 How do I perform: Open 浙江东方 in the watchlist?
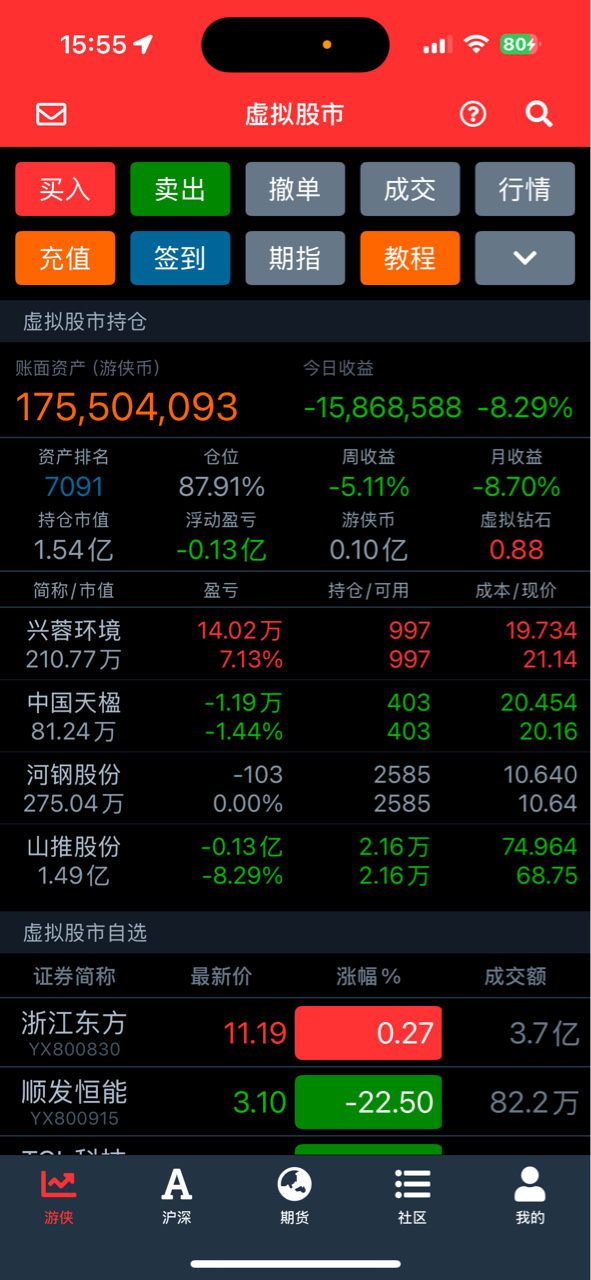click(x=295, y=1032)
